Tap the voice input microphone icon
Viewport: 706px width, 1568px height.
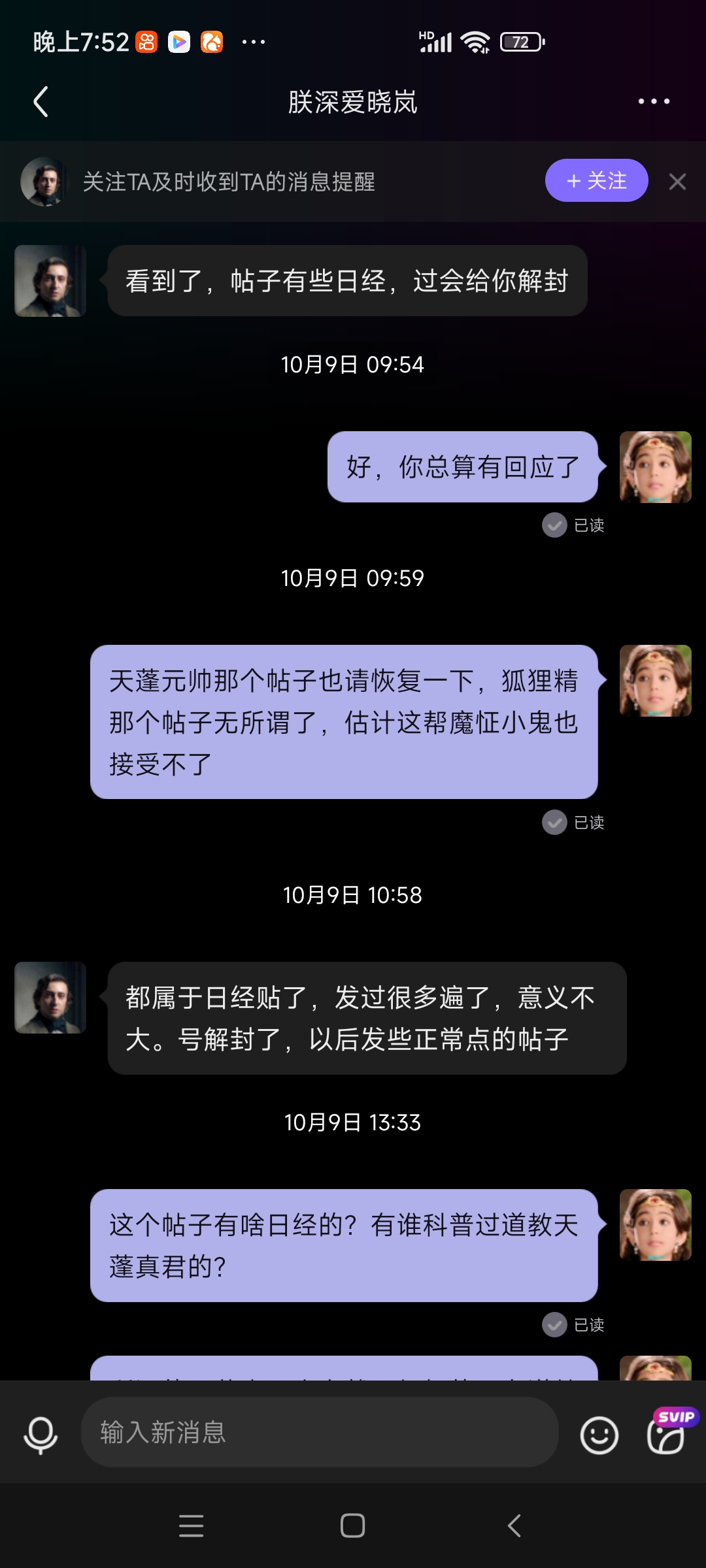tap(41, 1434)
